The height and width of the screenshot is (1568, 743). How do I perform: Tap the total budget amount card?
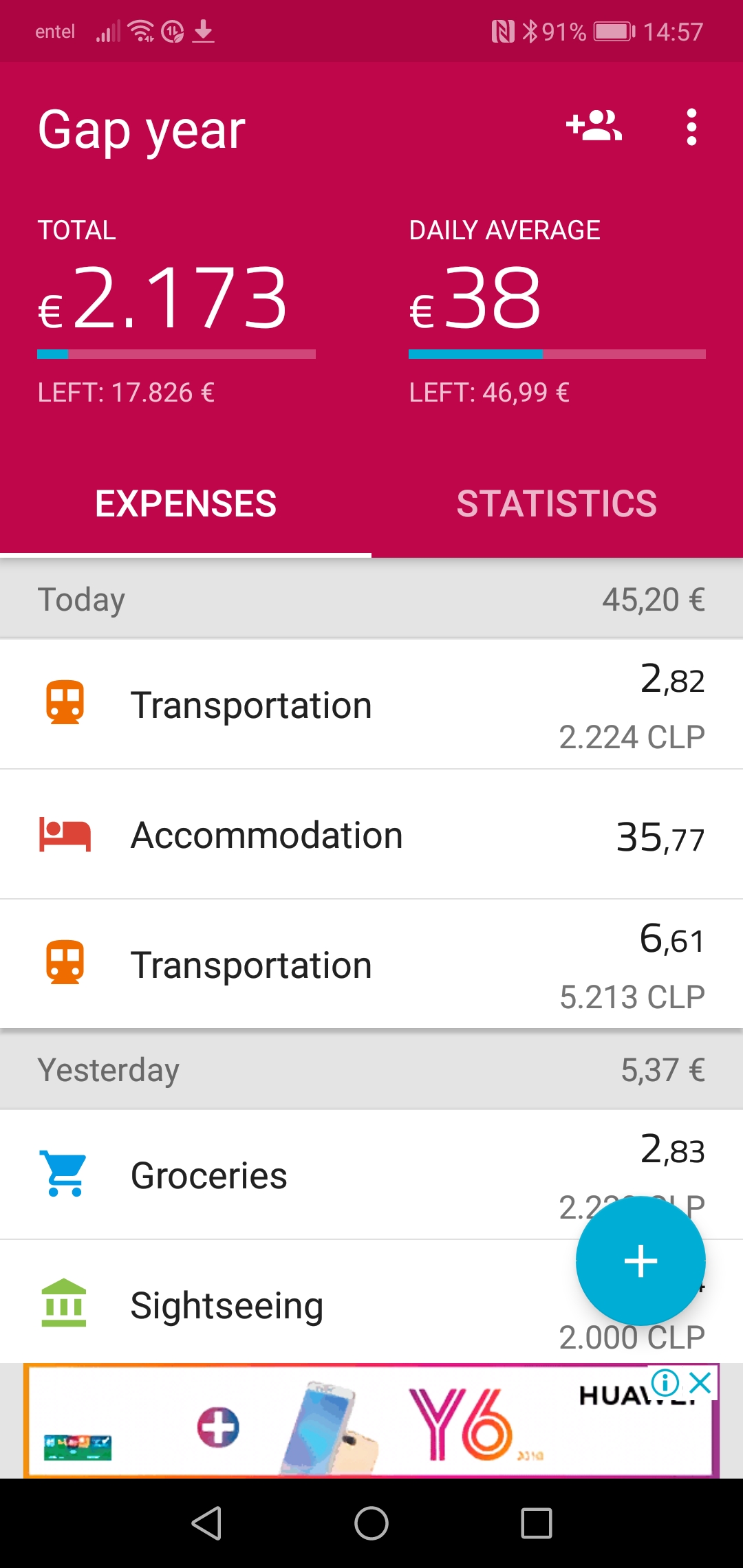tap(176, 311)
